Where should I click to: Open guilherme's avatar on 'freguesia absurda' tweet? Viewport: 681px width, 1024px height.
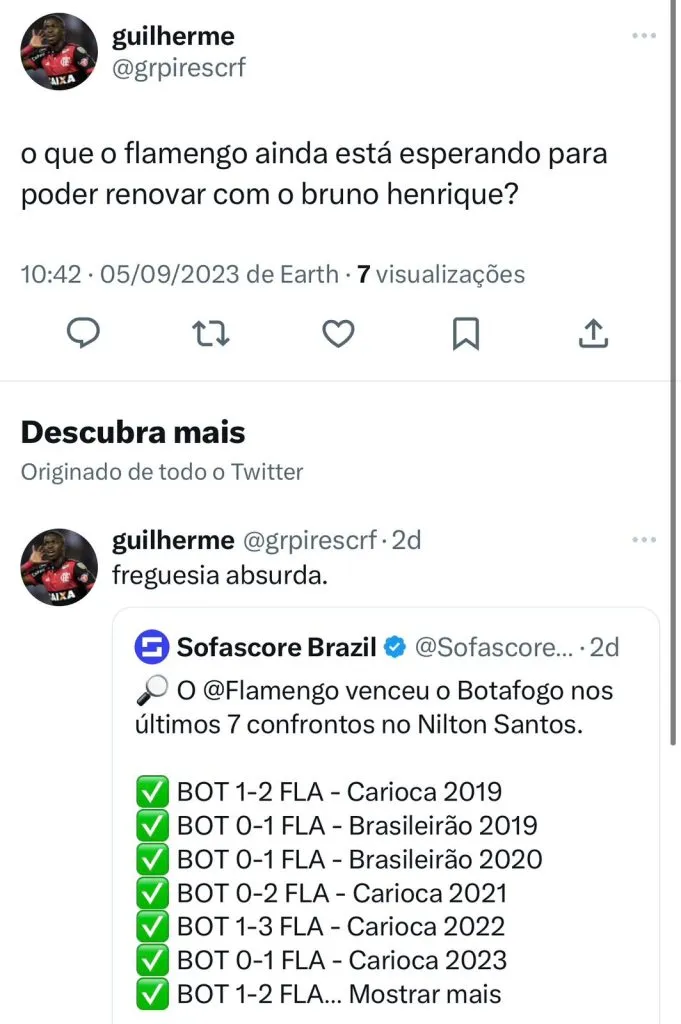tap(59, 567)
